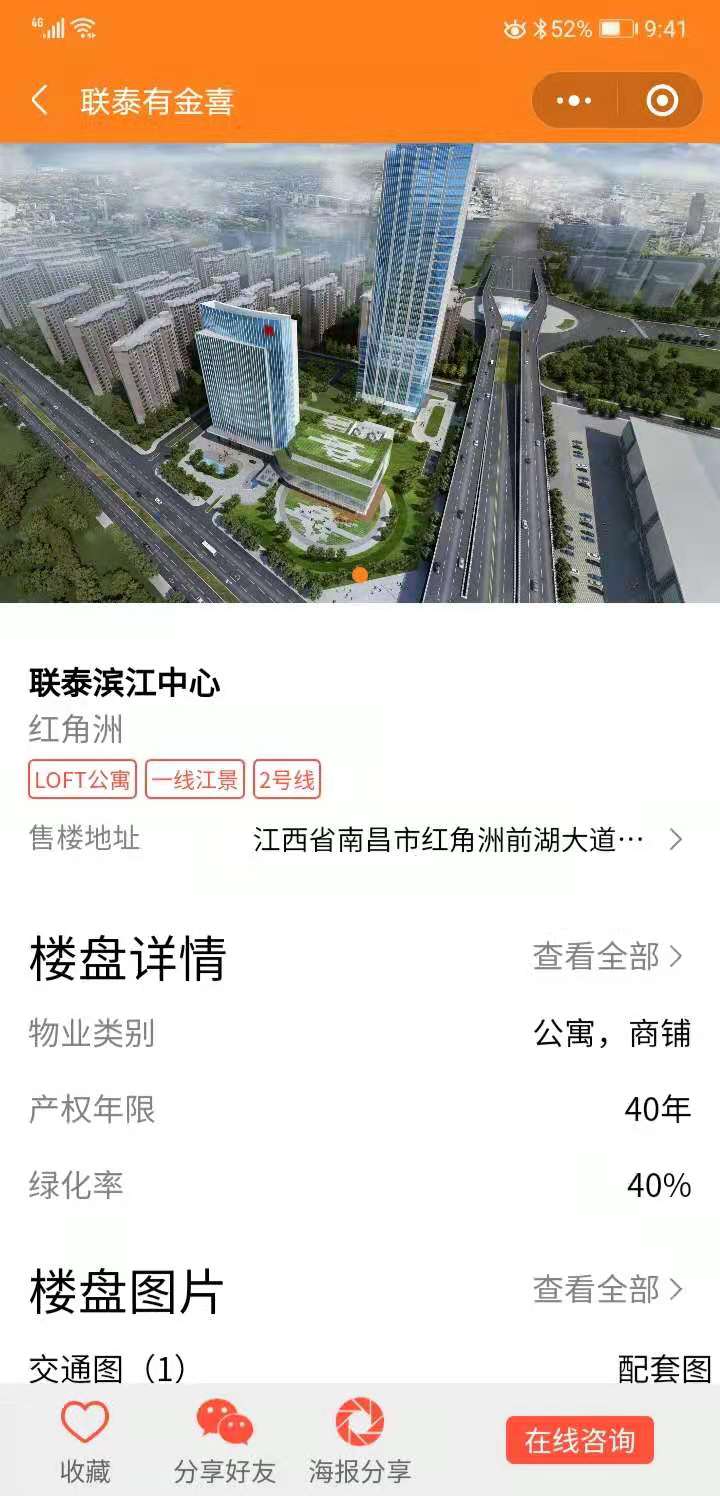This screenshot has height=1496, width=720.
Task: Add this property to 收藏 favorites
Action: (x=85, y=1440)
